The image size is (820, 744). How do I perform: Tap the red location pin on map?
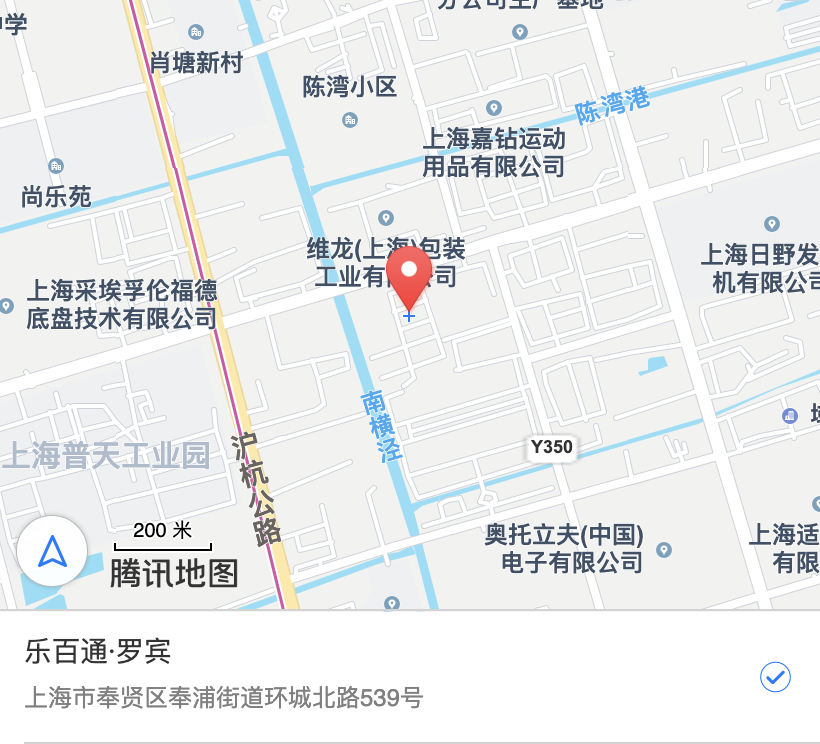(x=408, y=275)
